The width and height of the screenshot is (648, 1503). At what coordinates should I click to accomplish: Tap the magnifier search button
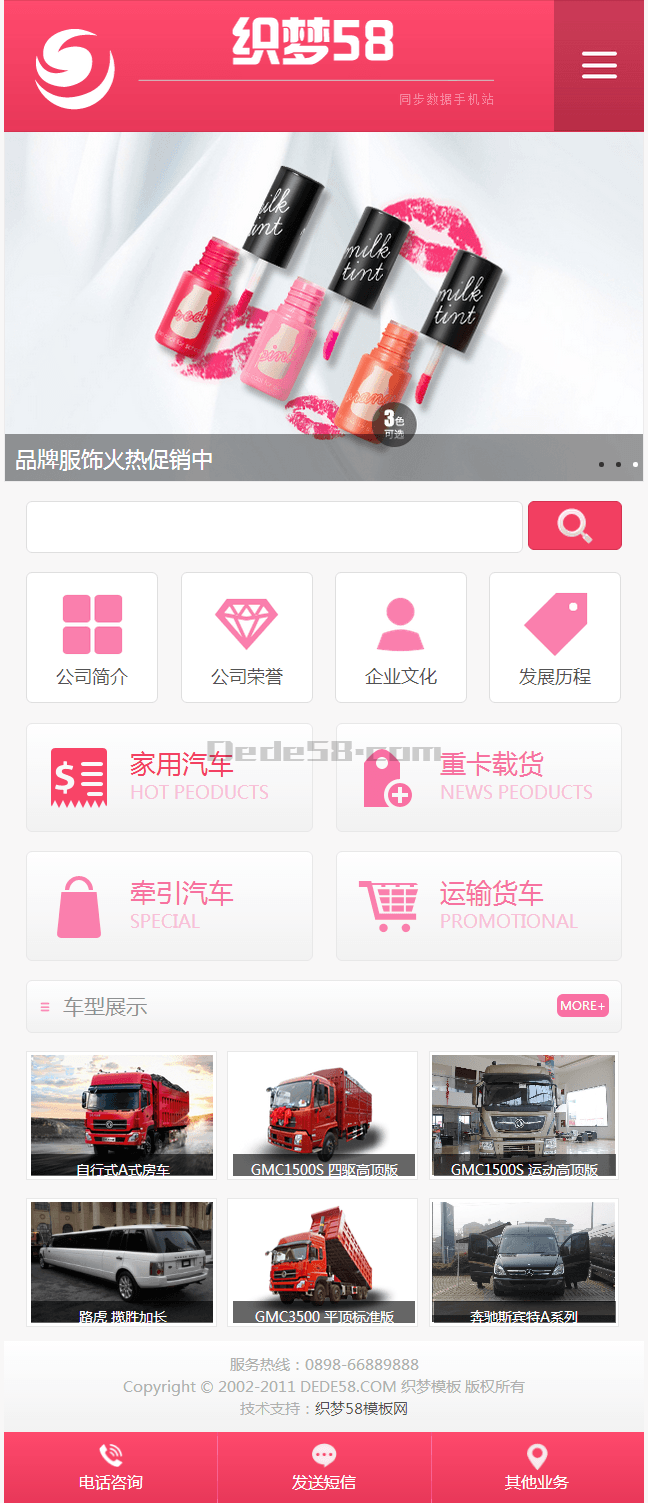(x=575, y=526)
